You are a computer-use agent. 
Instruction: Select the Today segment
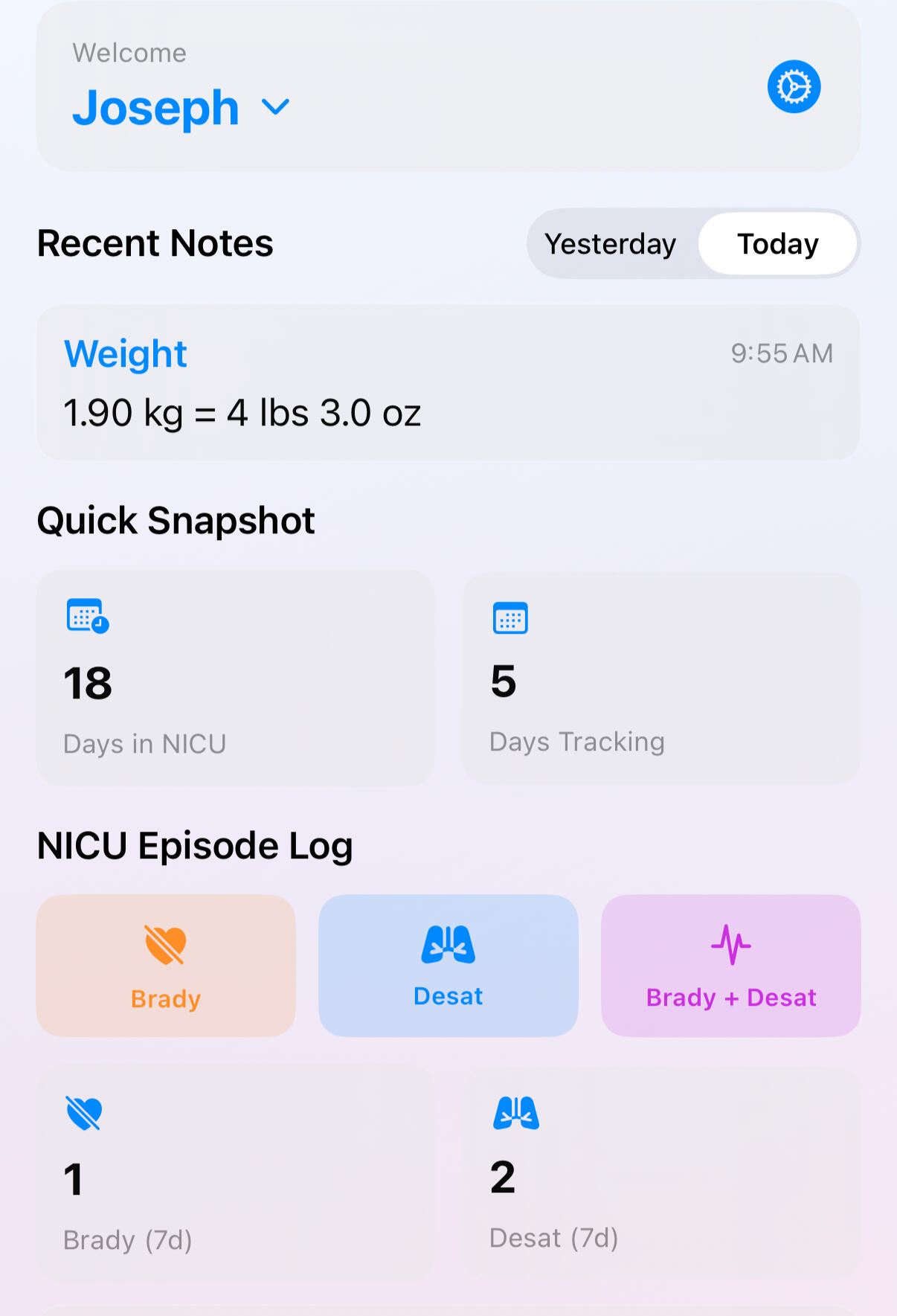click(777, 244)
